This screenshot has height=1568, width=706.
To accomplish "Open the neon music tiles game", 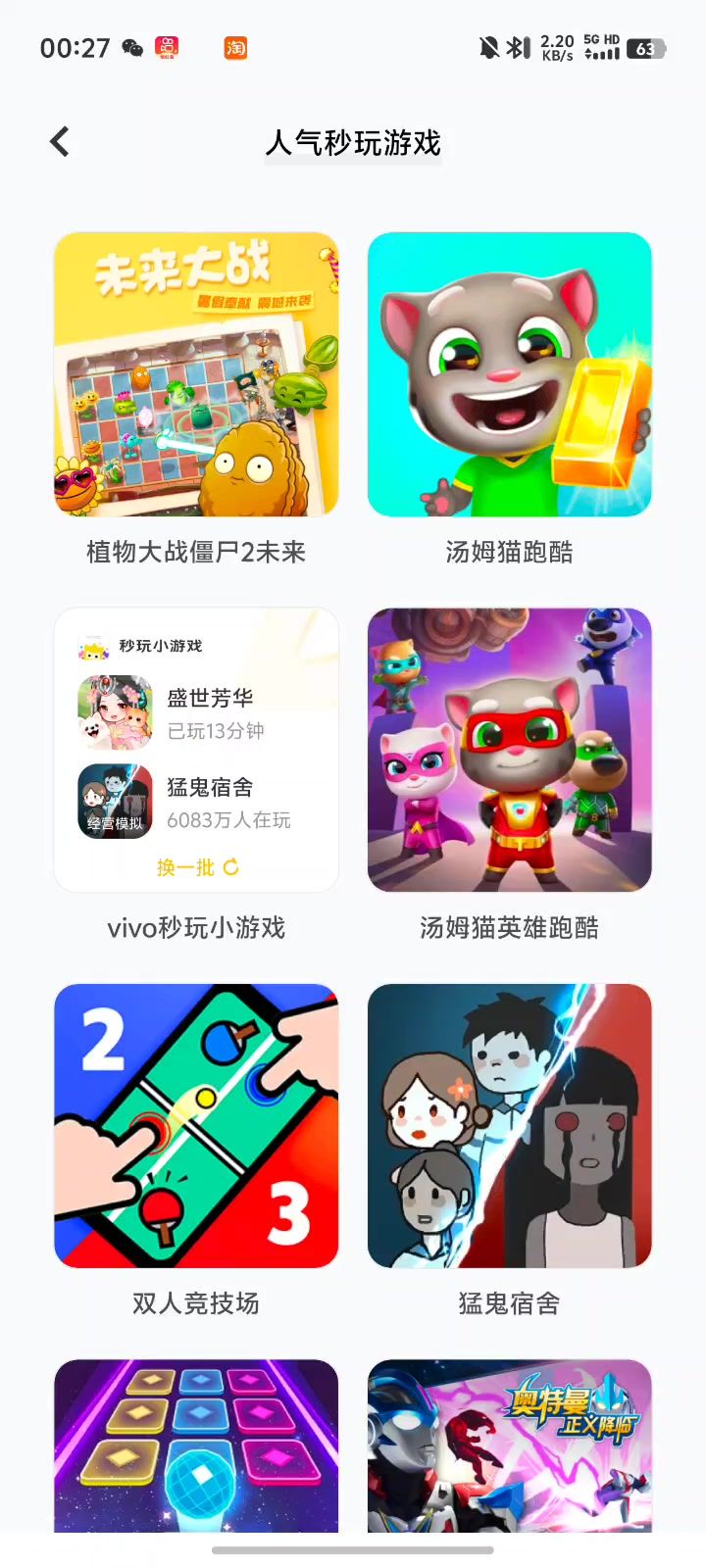I will pos(196,1445).
